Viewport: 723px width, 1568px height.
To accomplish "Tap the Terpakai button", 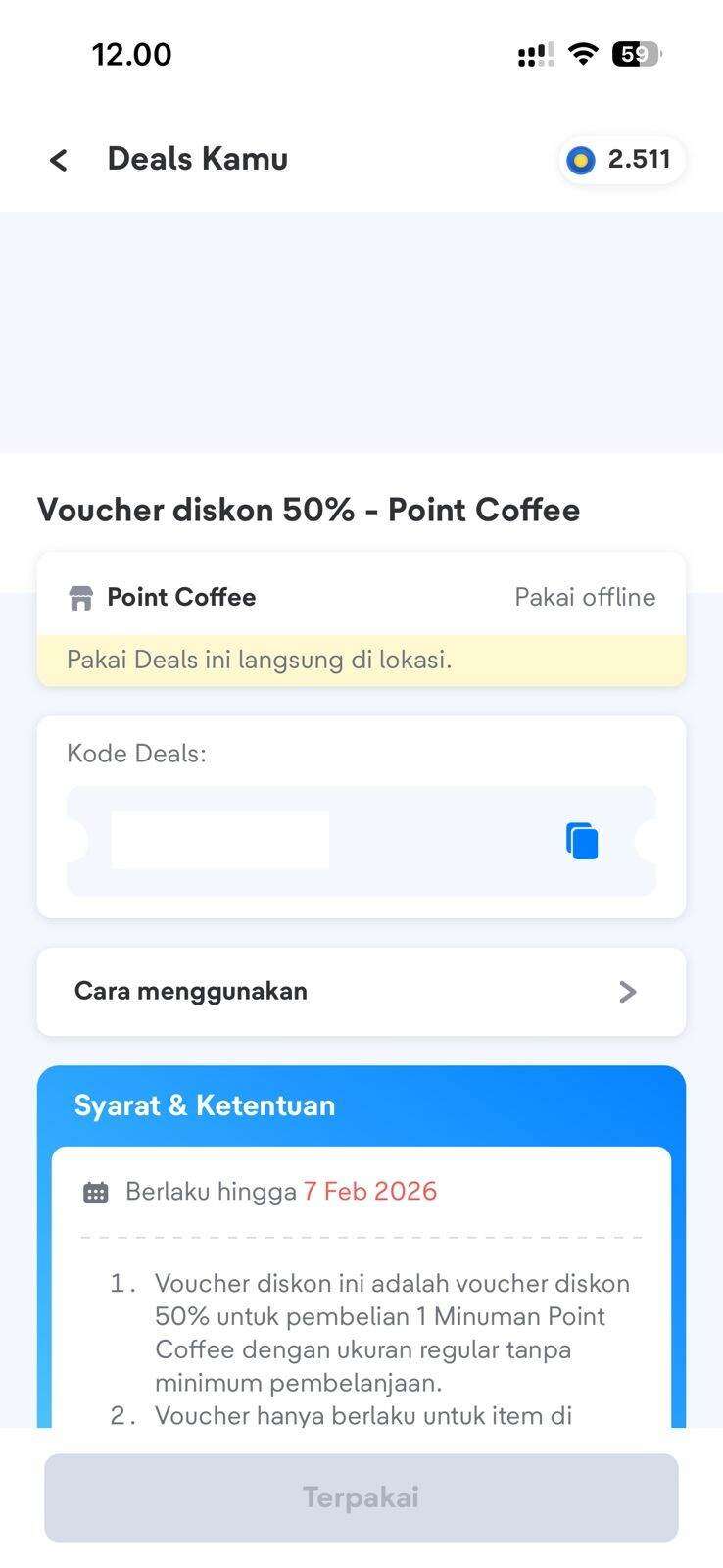I will click(361, 1496).
